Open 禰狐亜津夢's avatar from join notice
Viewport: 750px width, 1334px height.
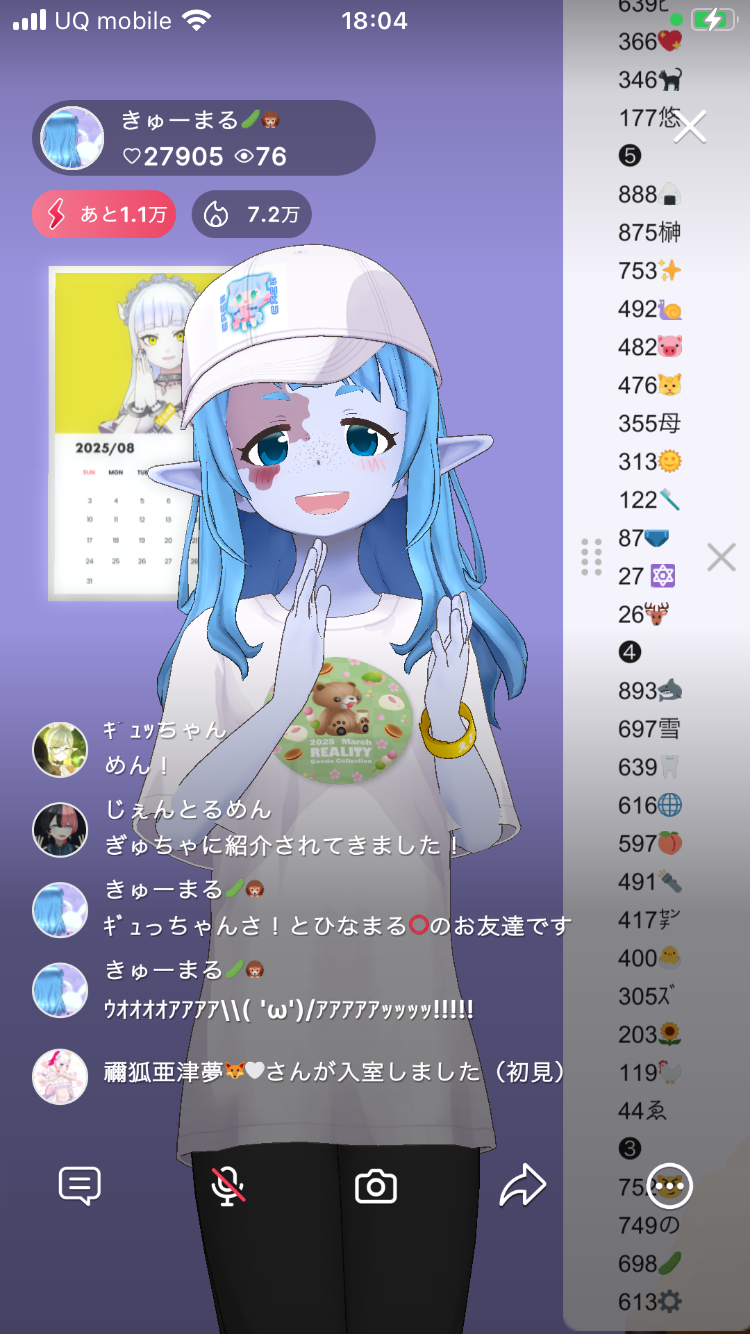click(x=60, y=1076)
